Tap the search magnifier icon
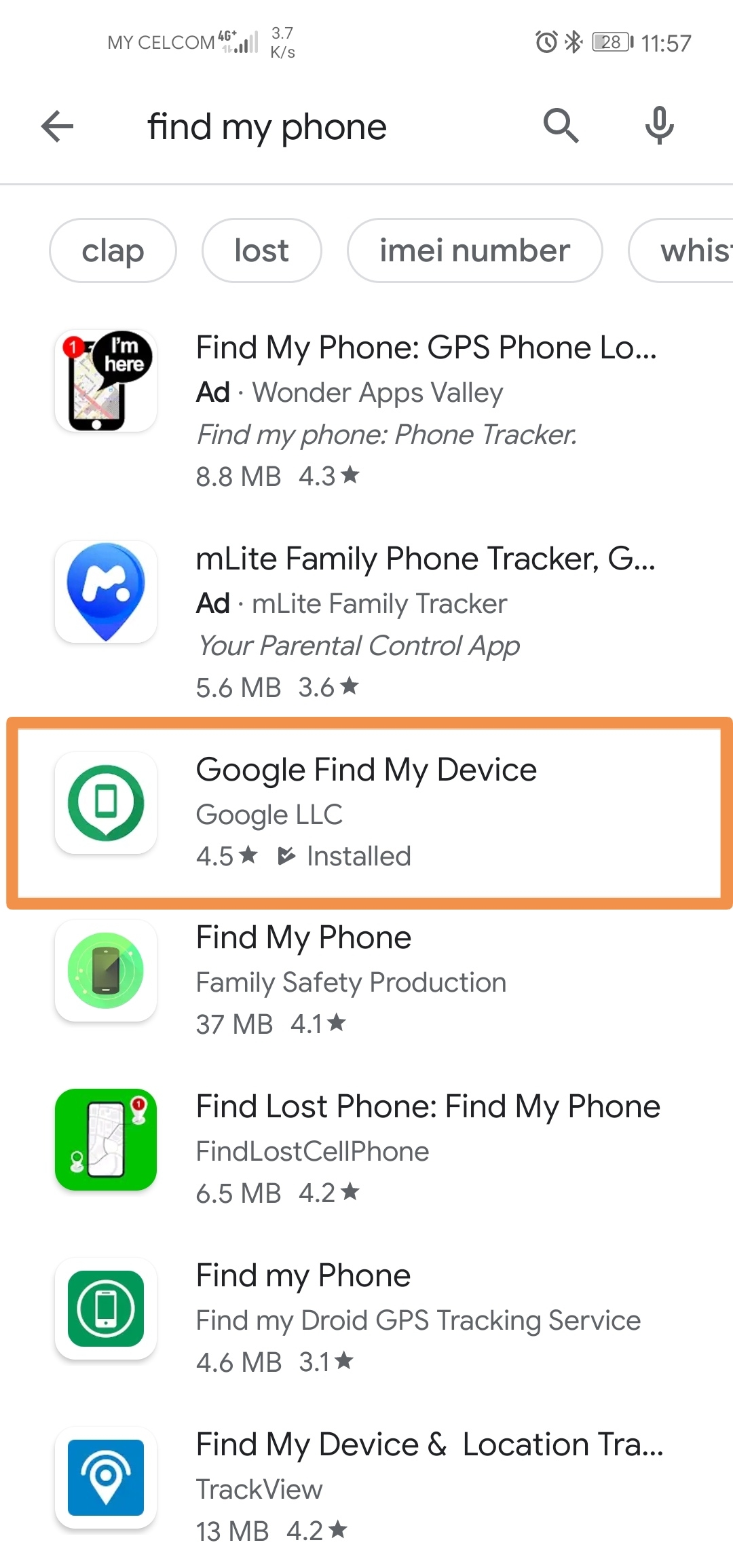733x1568 pixels. point(561,126)
